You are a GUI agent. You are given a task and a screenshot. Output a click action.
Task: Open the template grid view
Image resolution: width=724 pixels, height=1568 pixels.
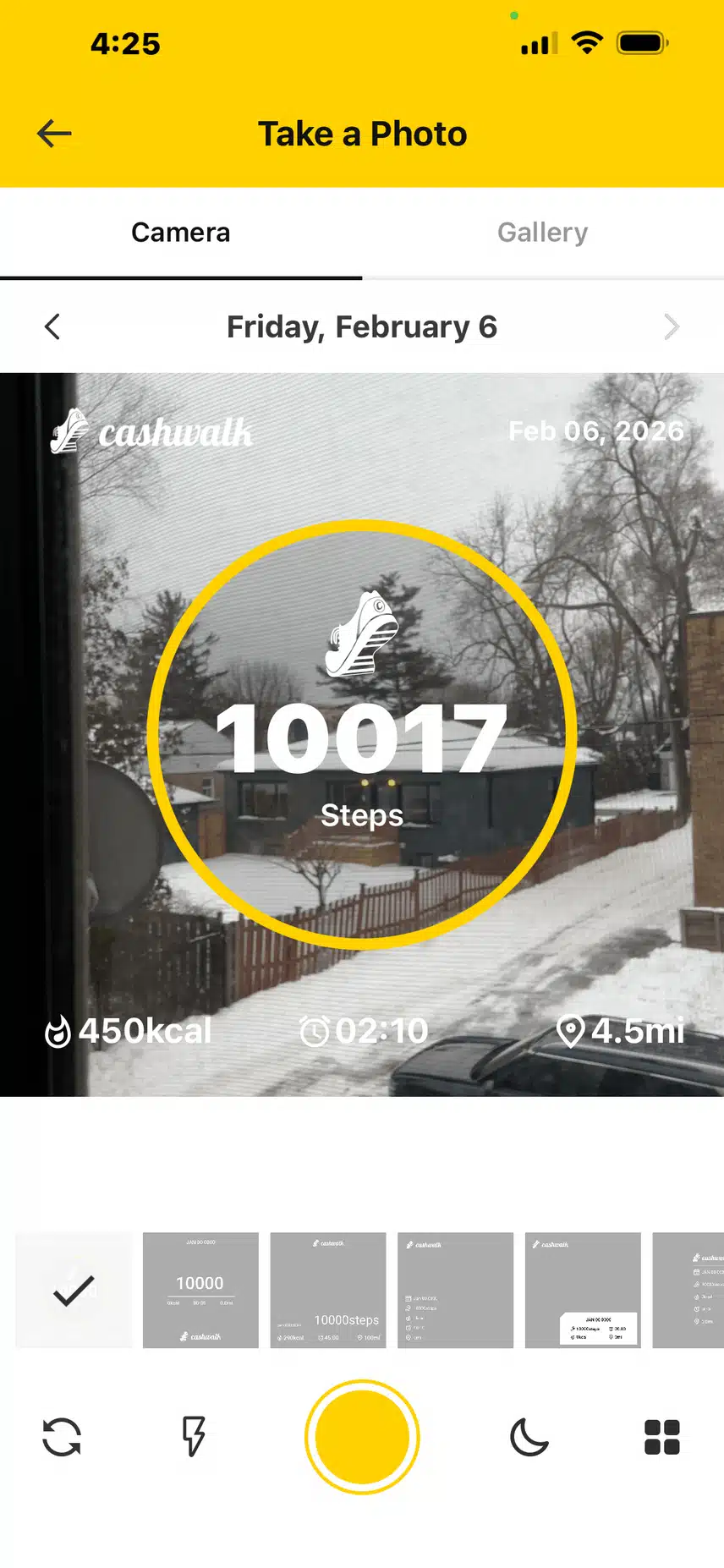[661, 1437]
